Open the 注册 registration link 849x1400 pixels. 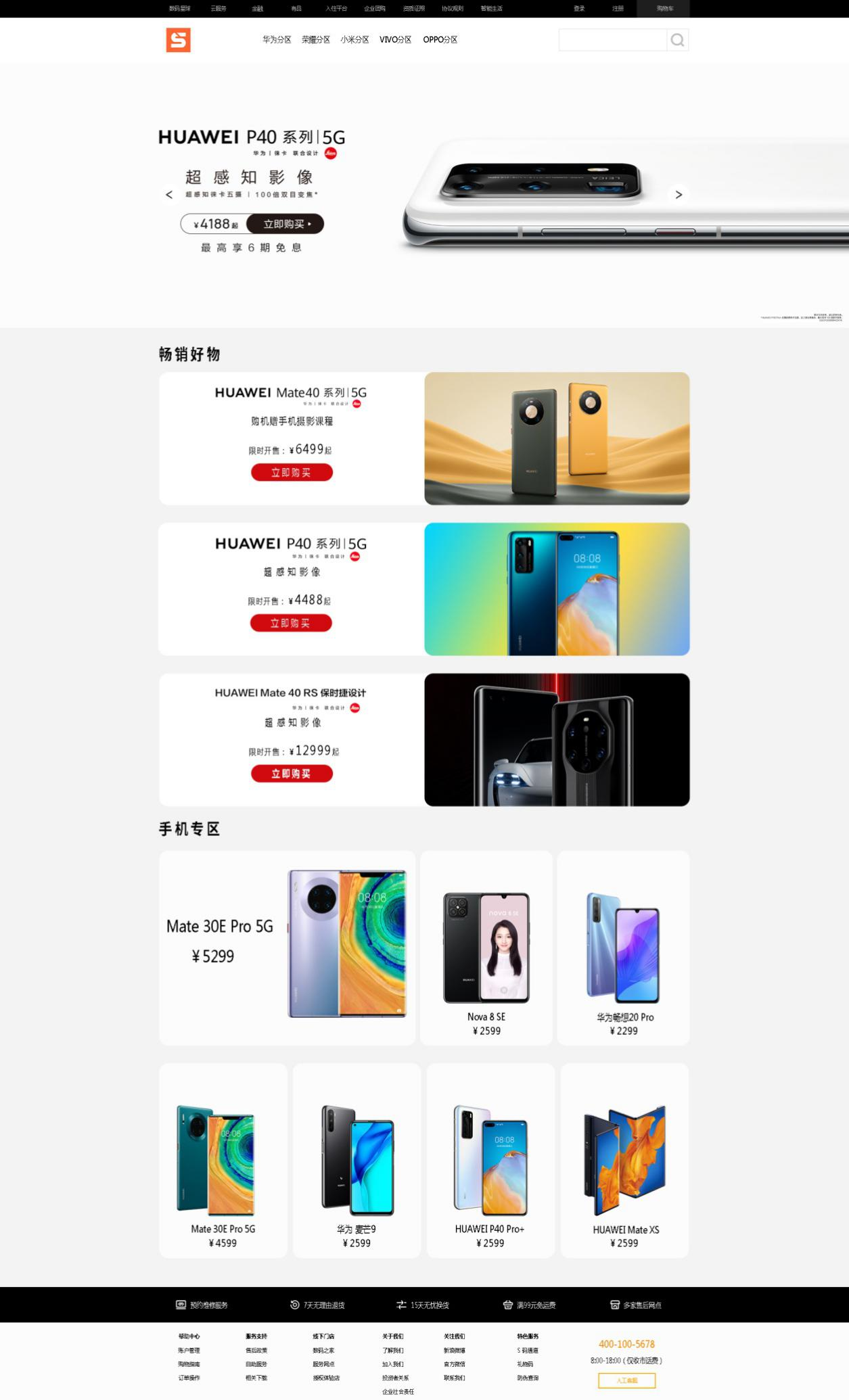tap(618, 9)
